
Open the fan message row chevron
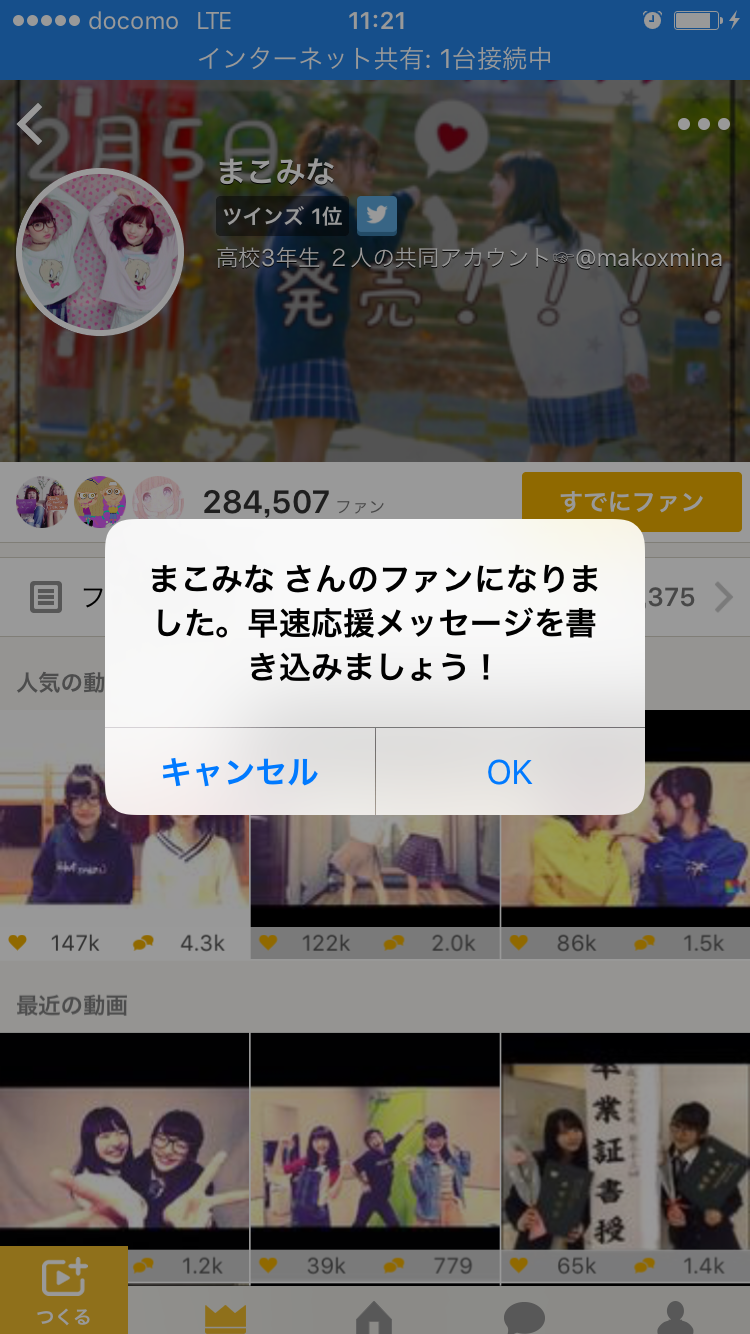point(724,597)
